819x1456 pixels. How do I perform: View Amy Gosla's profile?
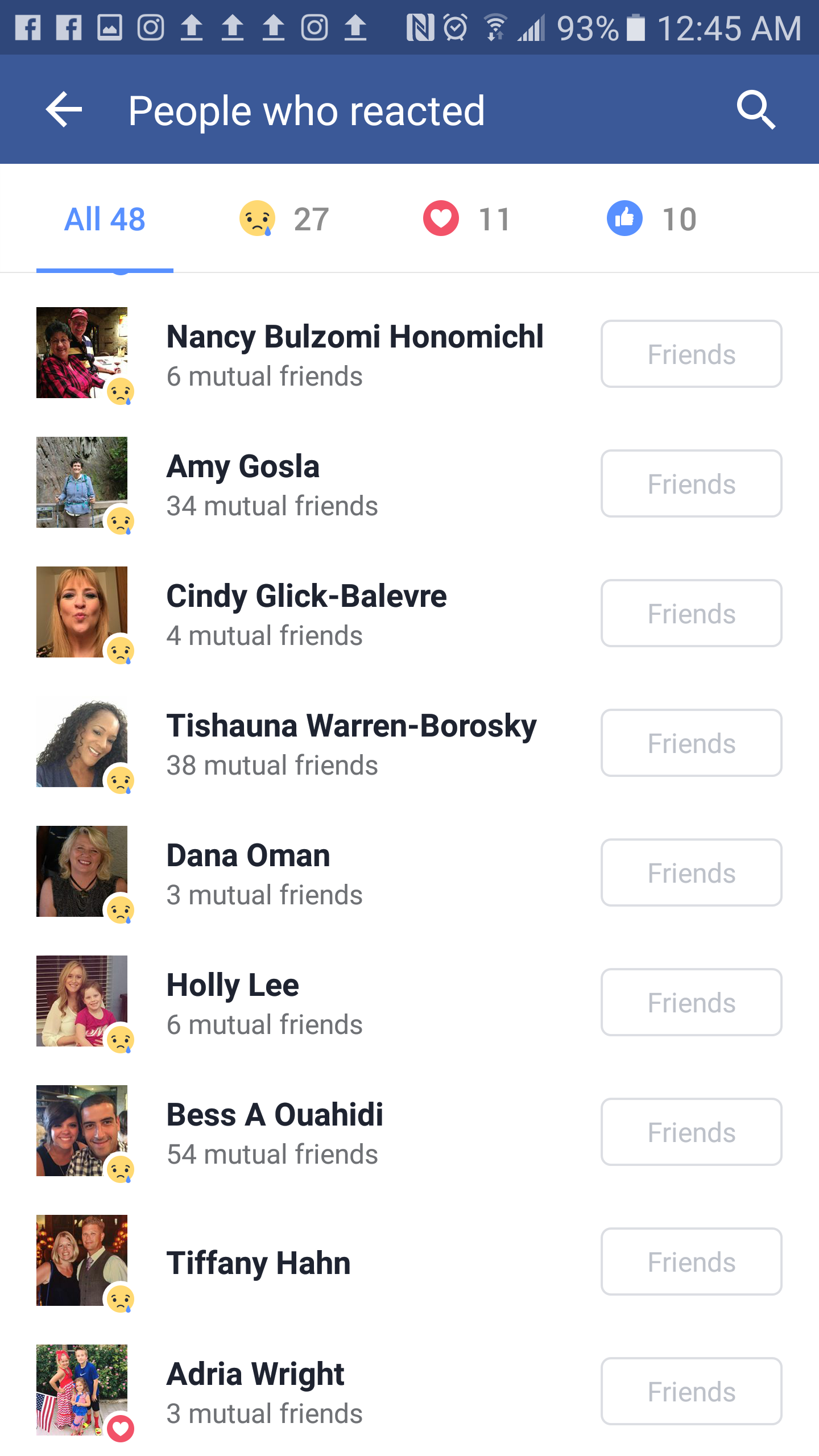click(x=242, y=466)
